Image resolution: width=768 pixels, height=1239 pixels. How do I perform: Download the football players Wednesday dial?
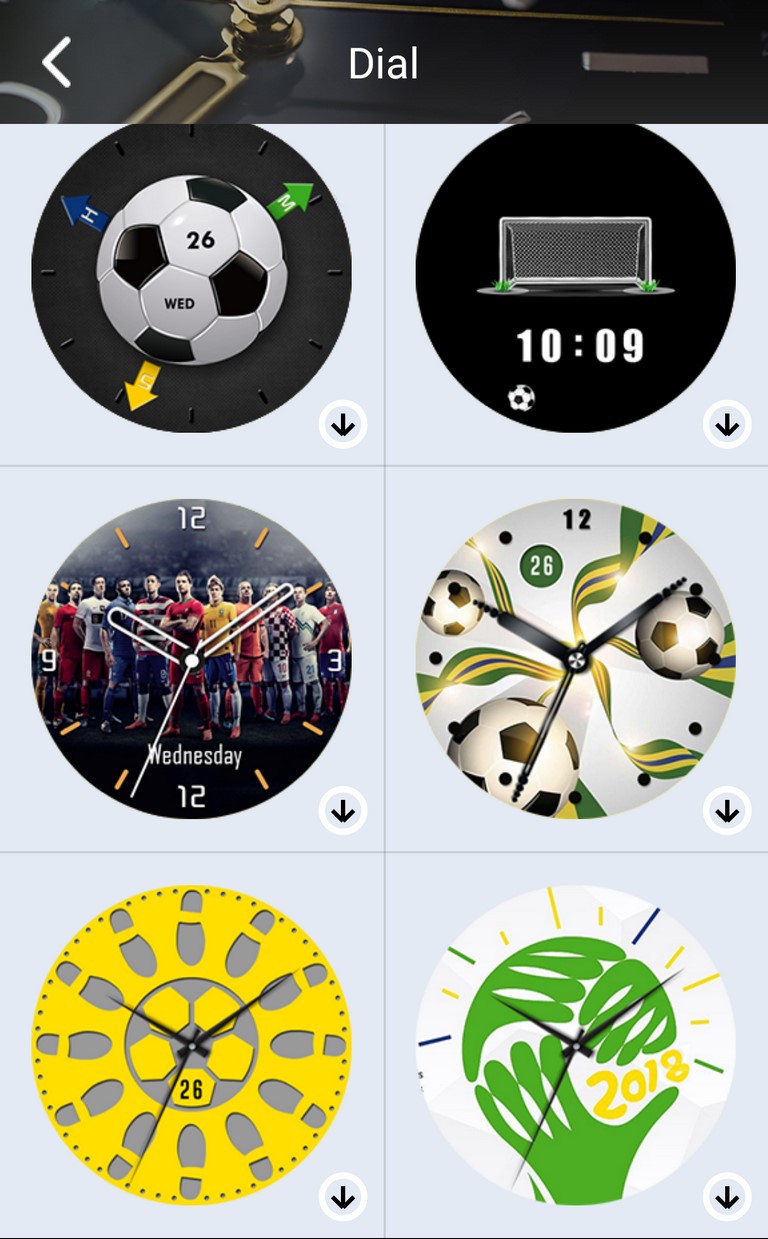[x=343, y=810]
